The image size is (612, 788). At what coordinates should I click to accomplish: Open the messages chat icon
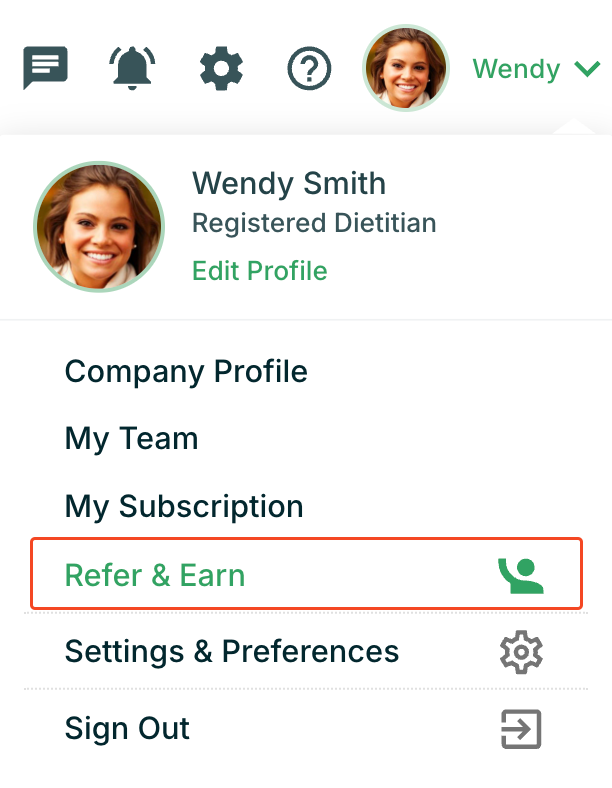pos(45,68)
